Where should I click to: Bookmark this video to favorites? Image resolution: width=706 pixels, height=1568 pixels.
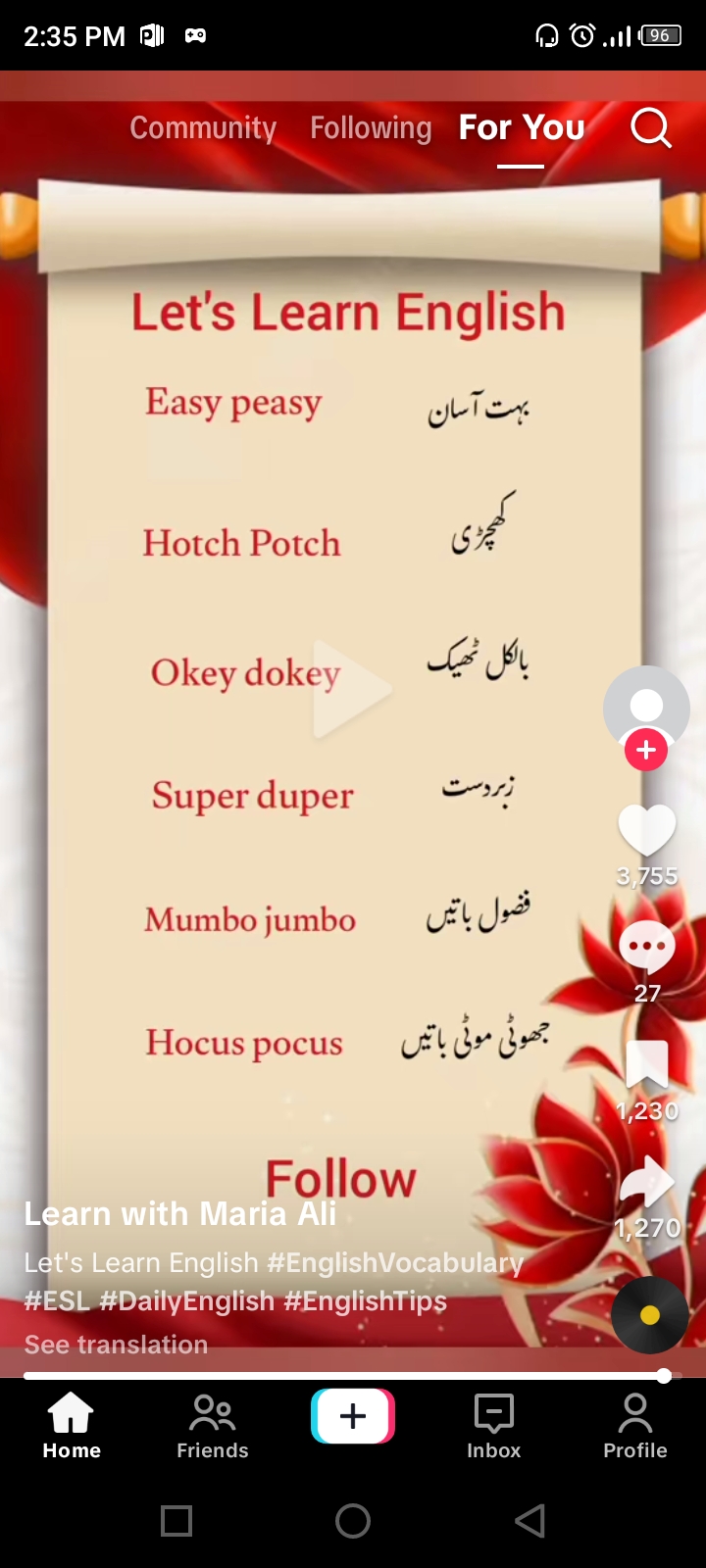click(647, 1065)
